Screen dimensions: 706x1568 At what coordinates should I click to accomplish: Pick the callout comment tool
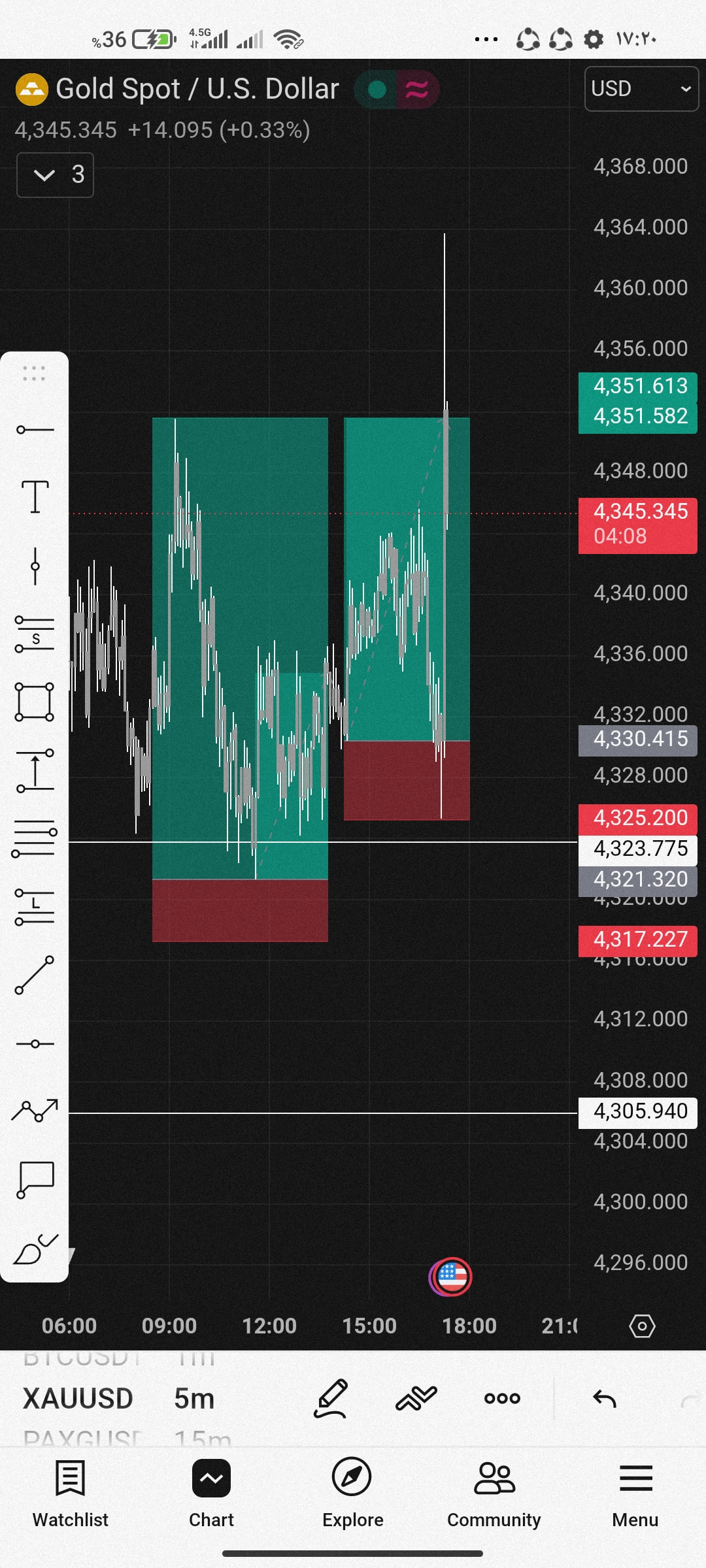click(x=35, y=1180)
